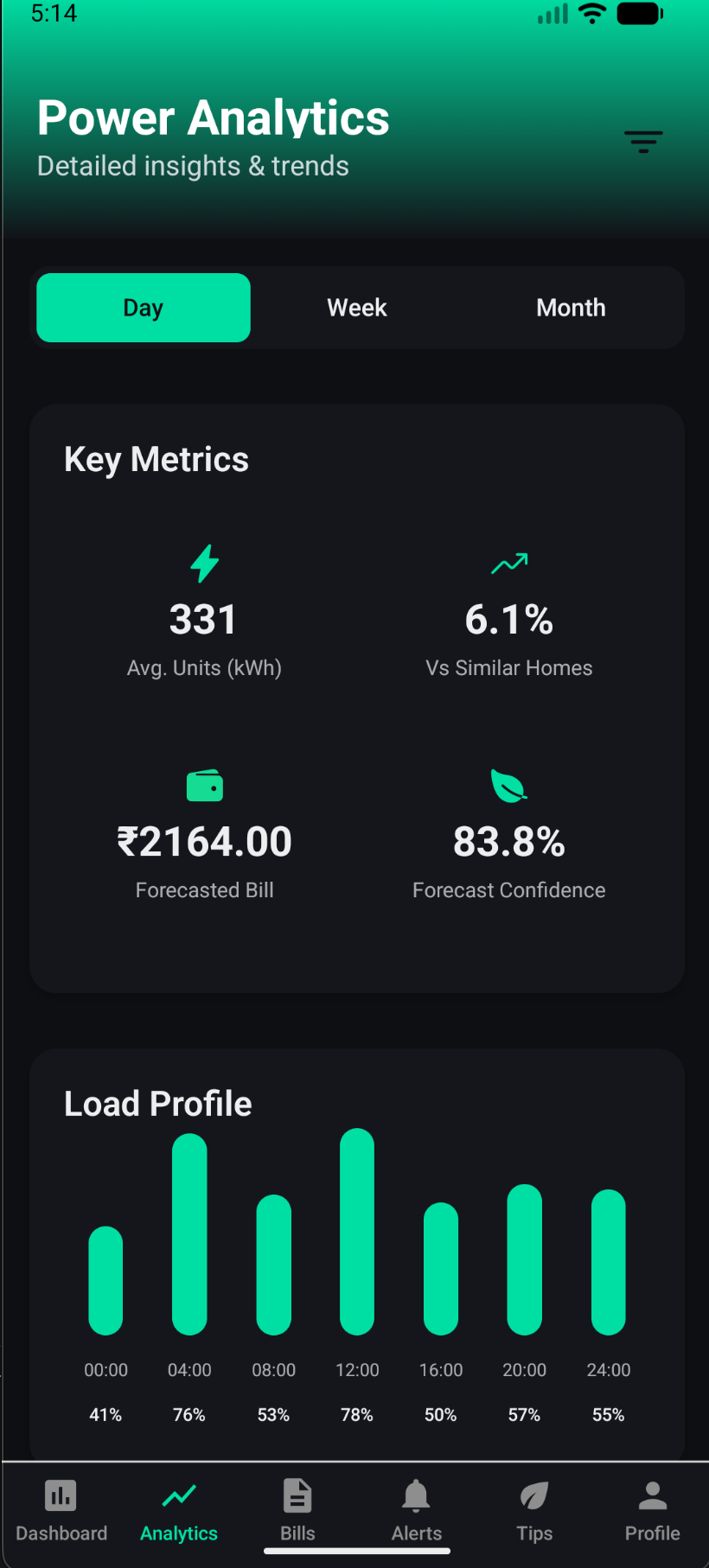The width and height of the screenshot is (709, 1568).
Task: Go to the Profile tab
Action: tap(652, 1511)
